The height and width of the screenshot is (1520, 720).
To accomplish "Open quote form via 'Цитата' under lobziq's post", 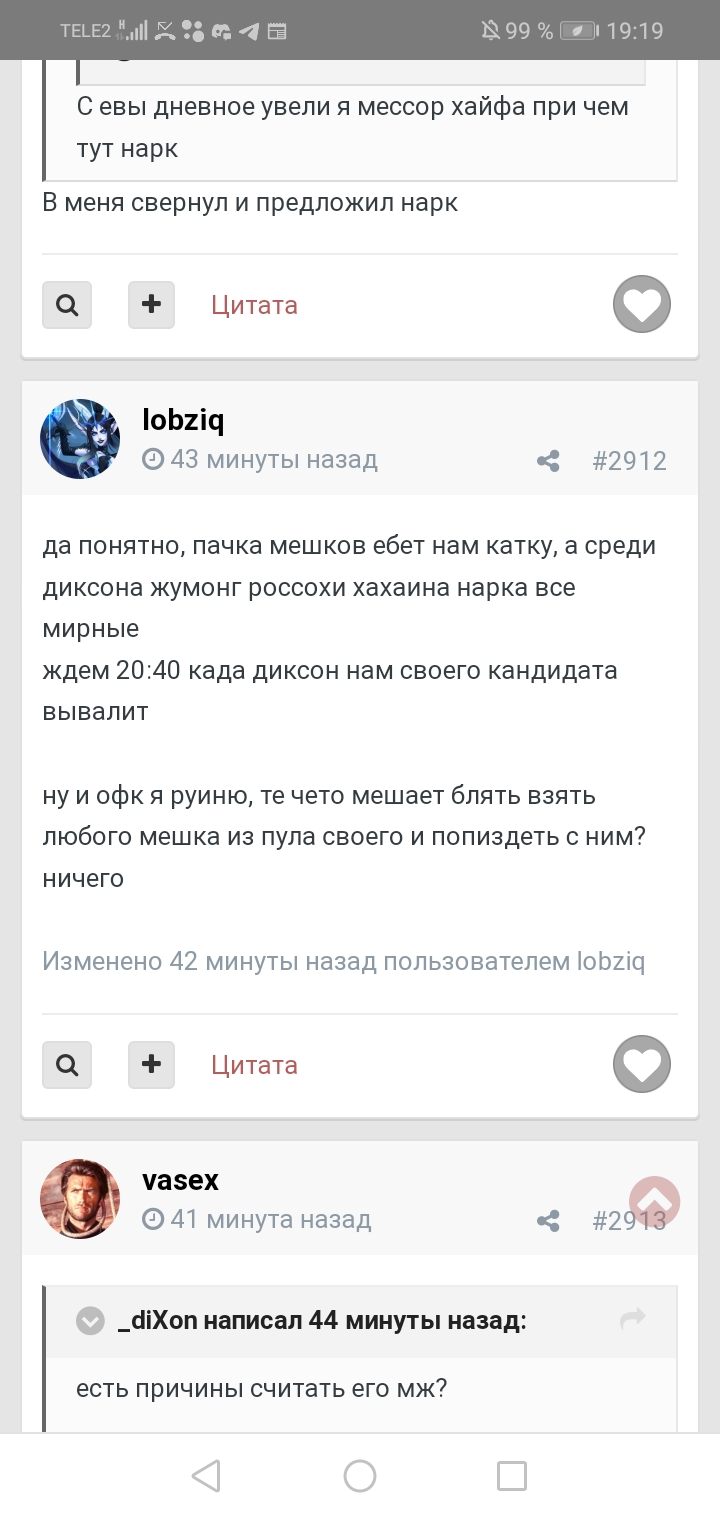I will 253,1064.
